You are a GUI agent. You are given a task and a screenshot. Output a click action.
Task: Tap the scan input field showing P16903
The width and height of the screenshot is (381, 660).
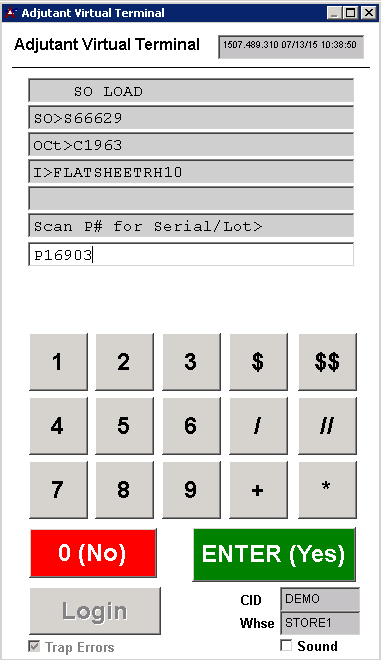click(191, 255)
